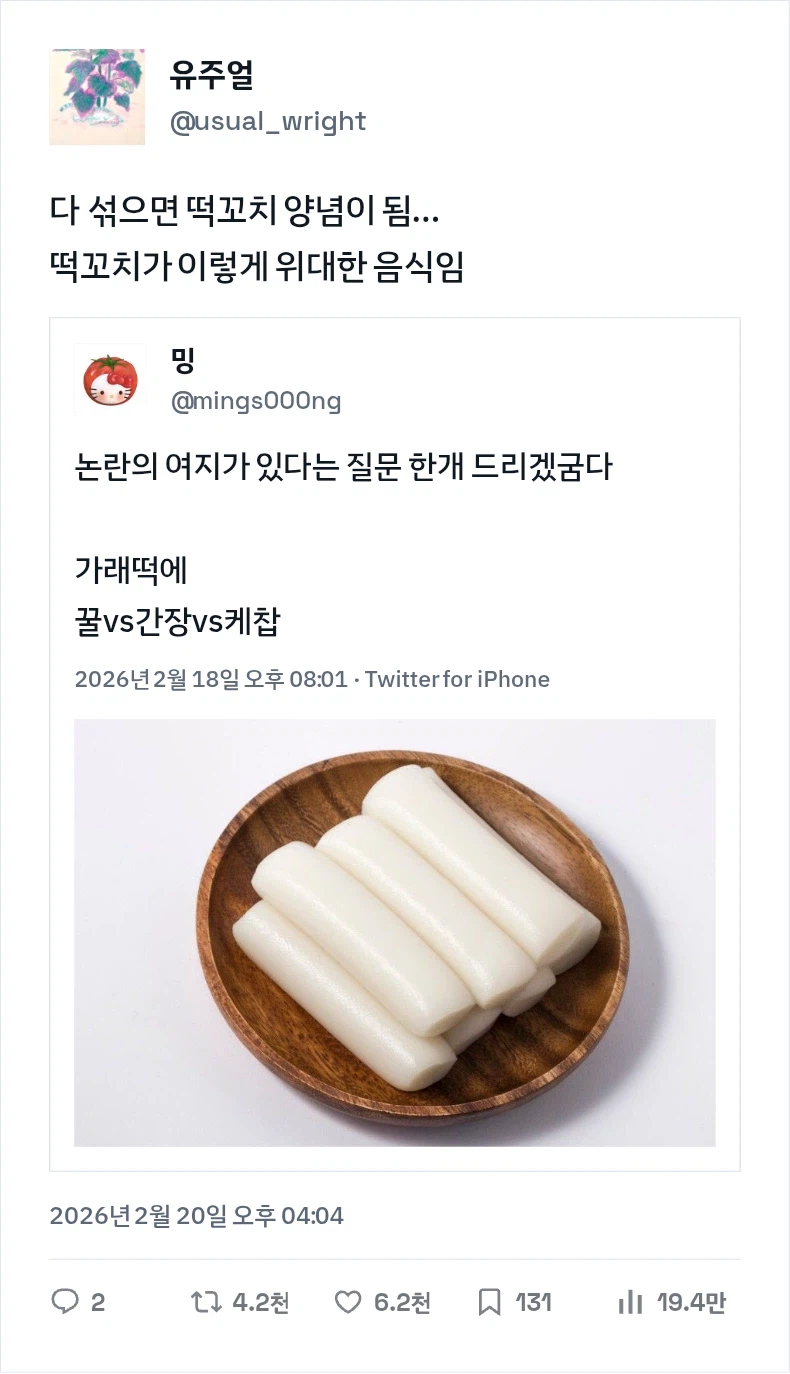This screenshot has height=1374, width=790.
Task: Open the Twitter for iPhone source link
Action: click(456, 679)
